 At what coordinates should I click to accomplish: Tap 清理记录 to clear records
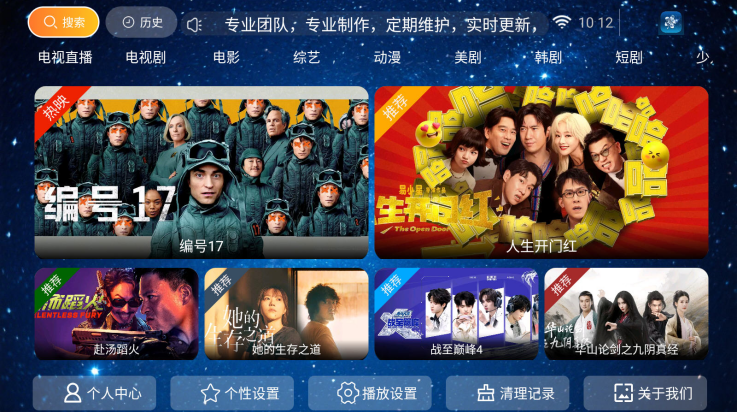pyautogui.click(x=514, y=393)
